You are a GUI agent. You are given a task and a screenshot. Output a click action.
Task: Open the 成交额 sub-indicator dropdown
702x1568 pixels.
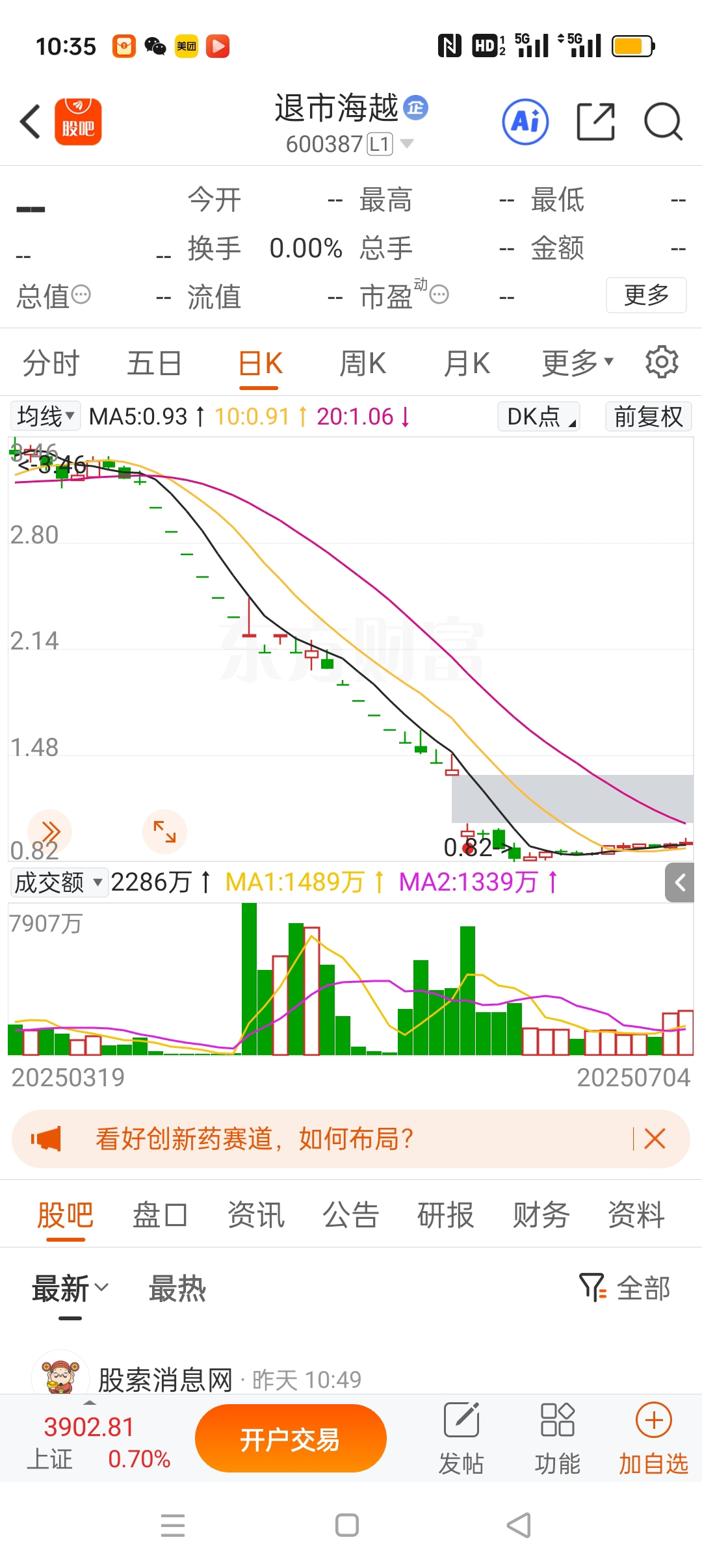58,883
